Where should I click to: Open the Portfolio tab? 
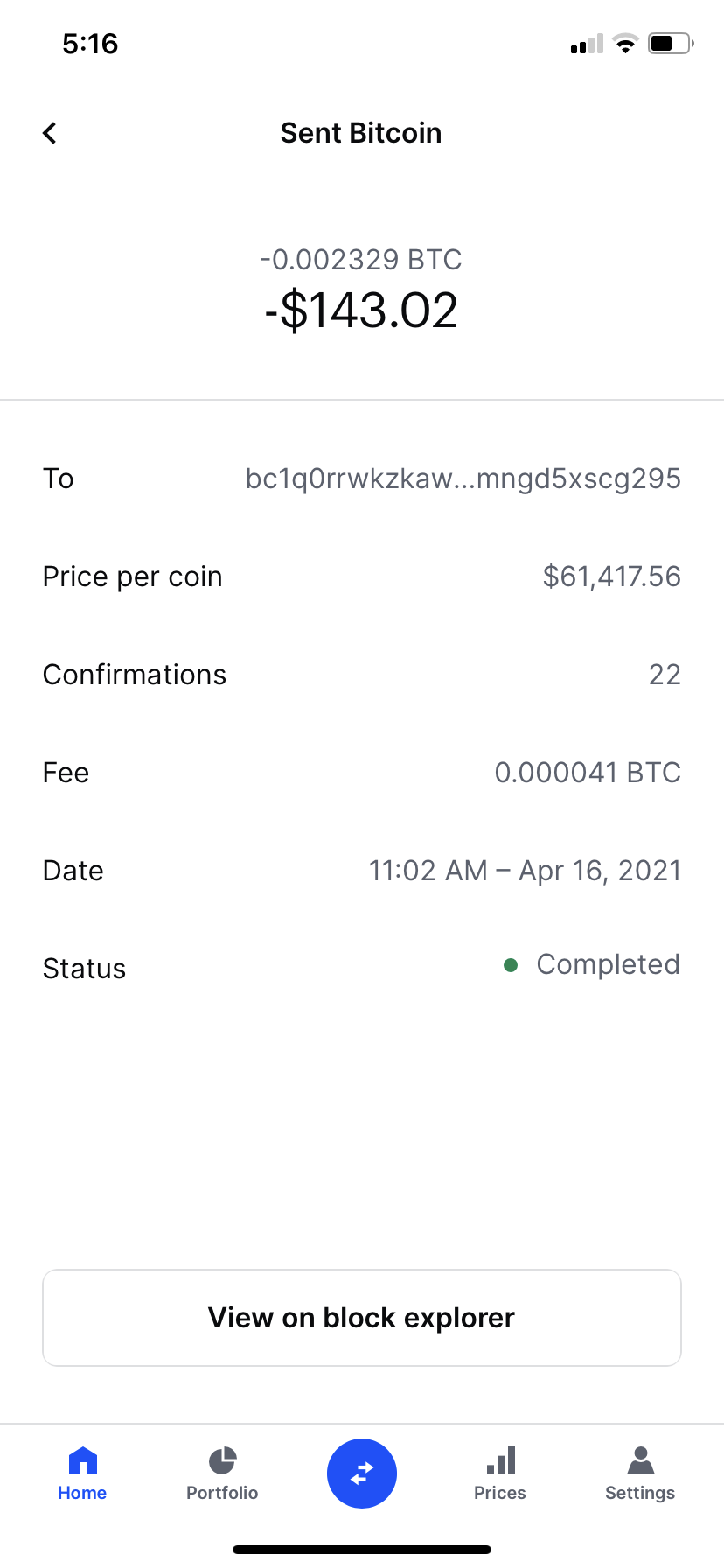[x=222, y=1474]
